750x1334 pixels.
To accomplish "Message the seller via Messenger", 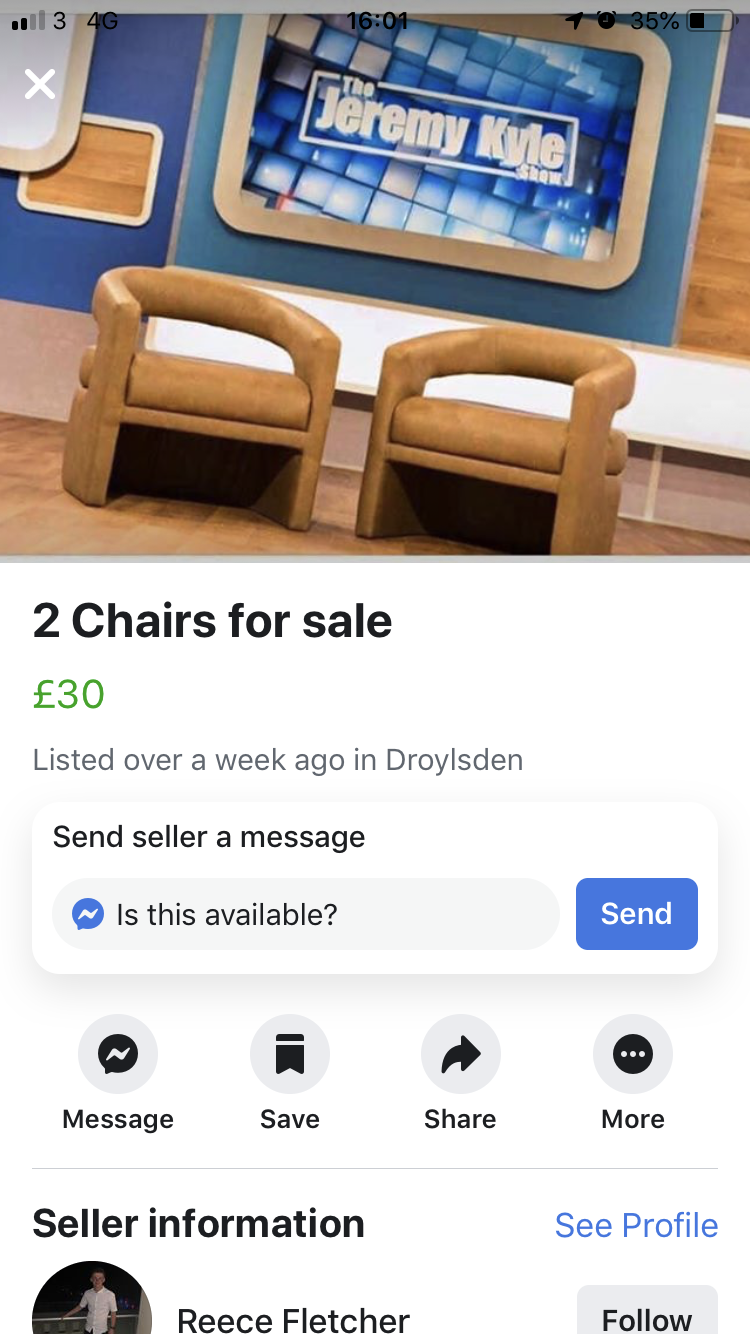I will point(118,1054).
